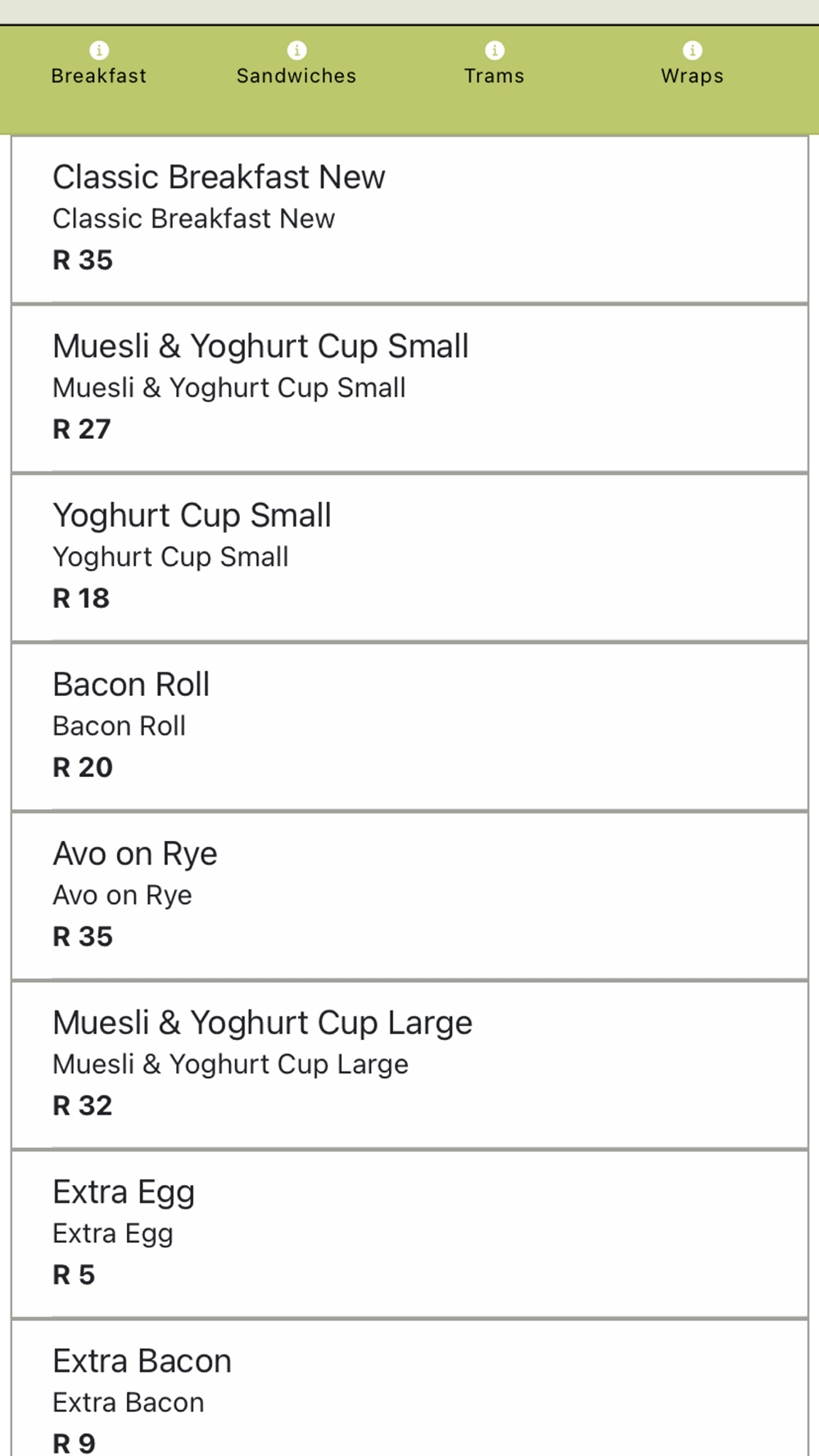The height and width of the screenshot is (1456, 819).
Task: Switch to the Breakfast tab
Action: tap(99, 65)
